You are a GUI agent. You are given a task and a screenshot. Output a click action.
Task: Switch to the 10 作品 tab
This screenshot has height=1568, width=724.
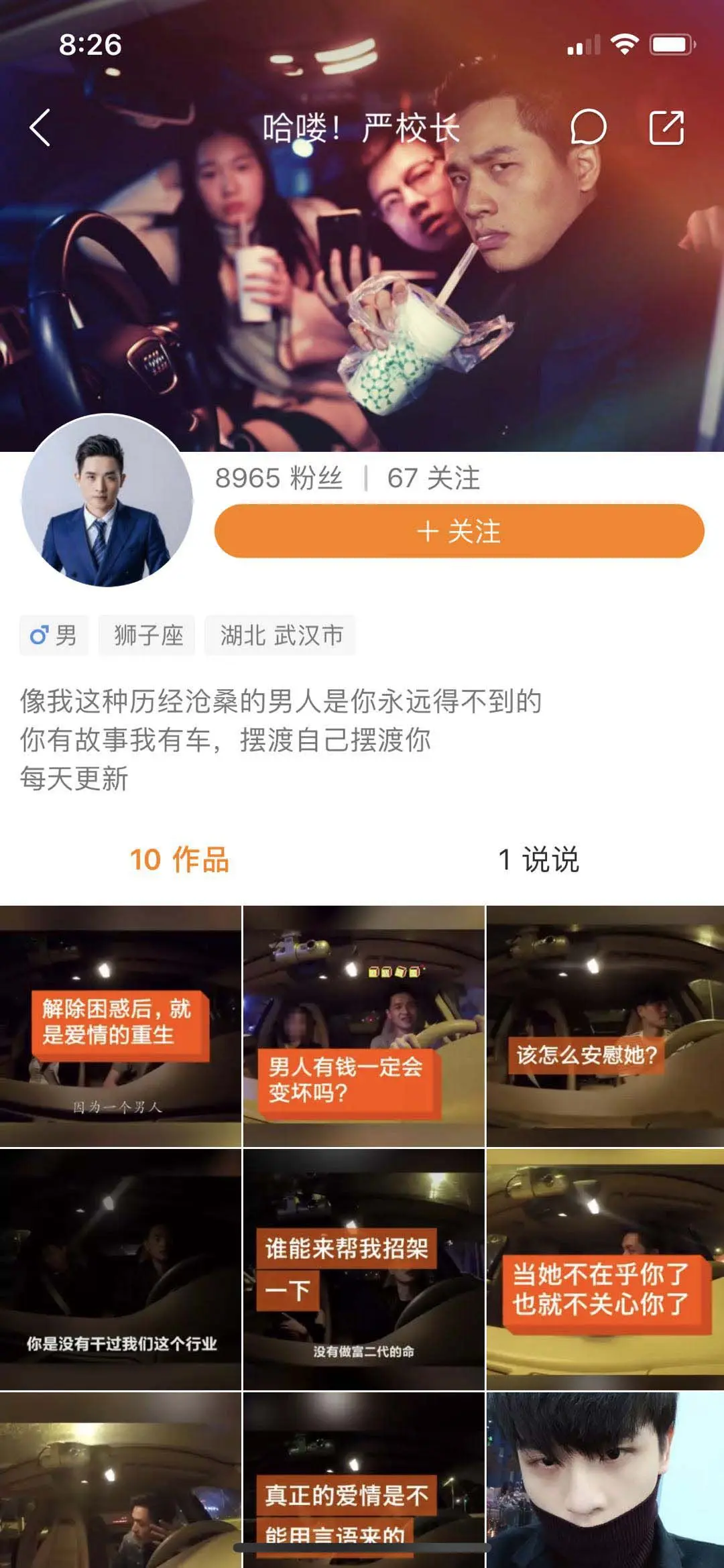[180, 859]
